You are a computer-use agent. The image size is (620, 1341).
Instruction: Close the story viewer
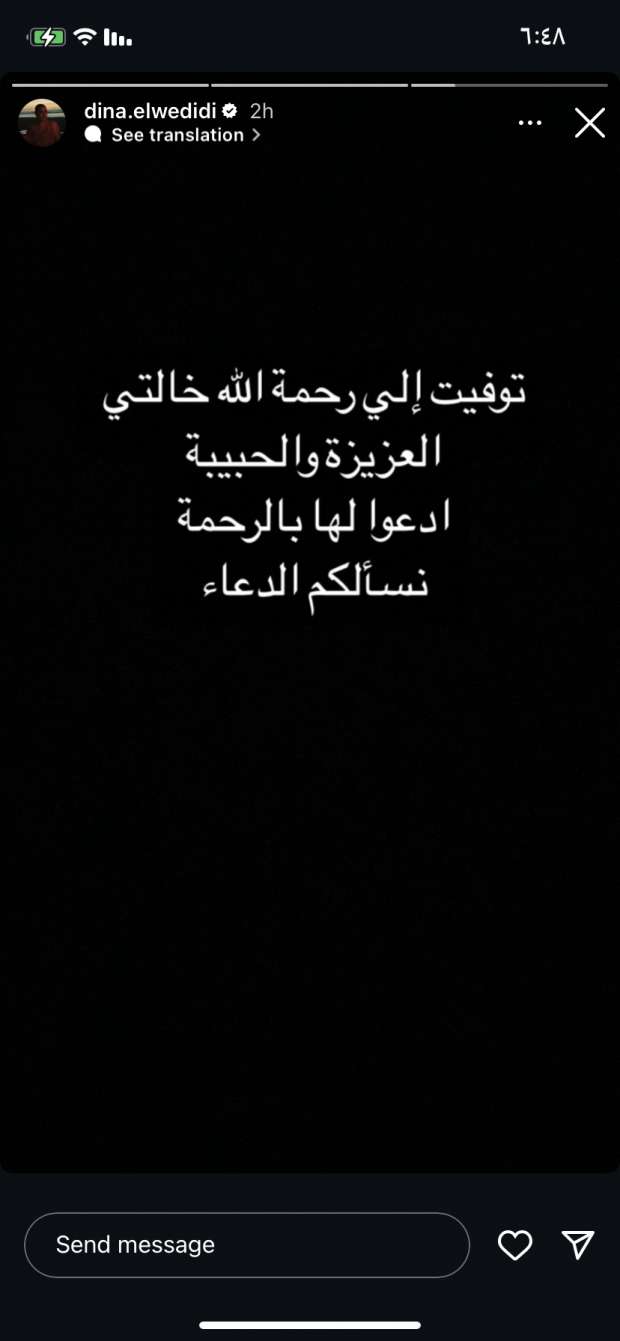click(589, 123)
